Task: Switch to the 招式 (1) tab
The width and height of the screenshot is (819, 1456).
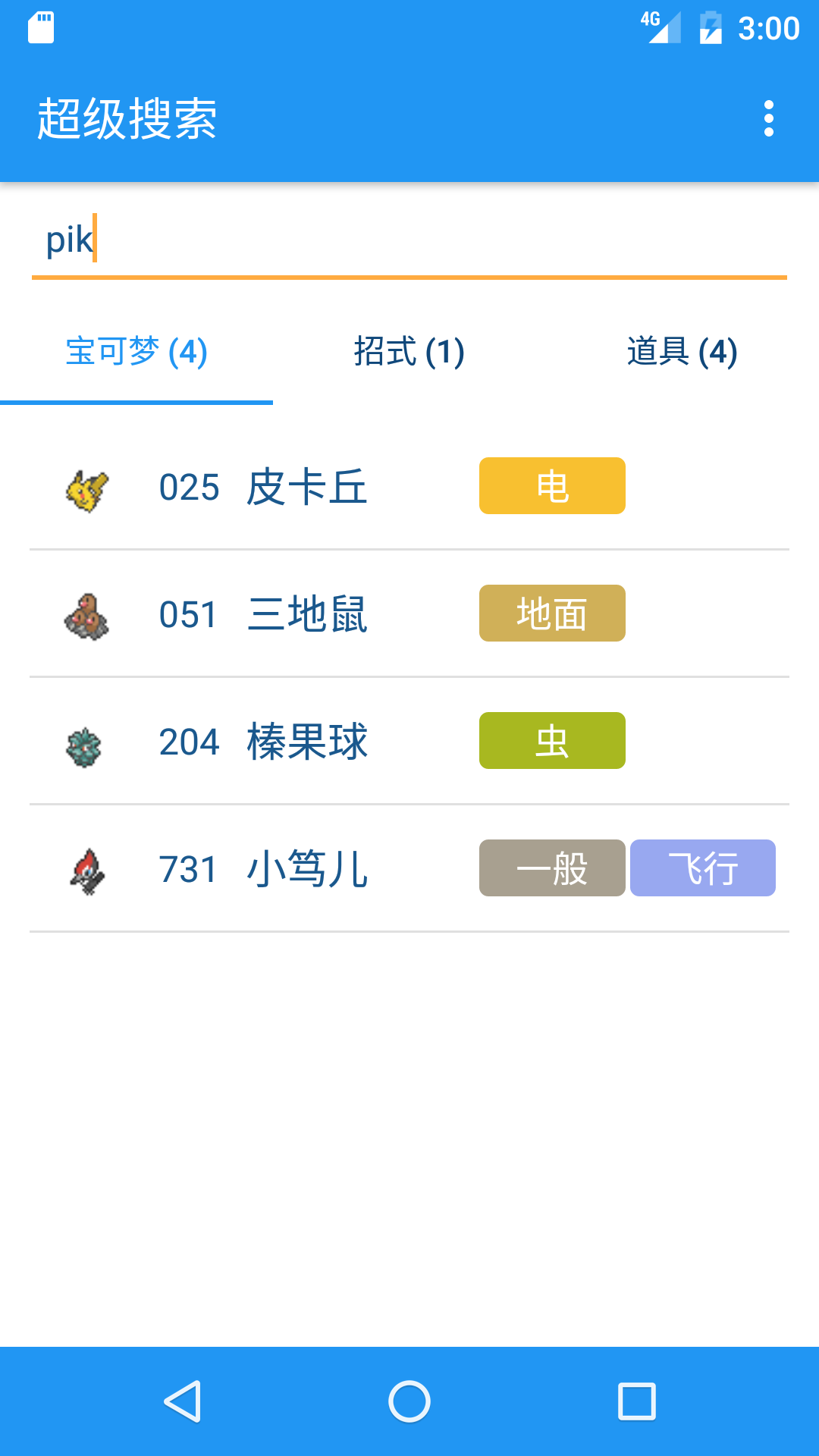Action: pyautogui.click(x=409, y=352)
